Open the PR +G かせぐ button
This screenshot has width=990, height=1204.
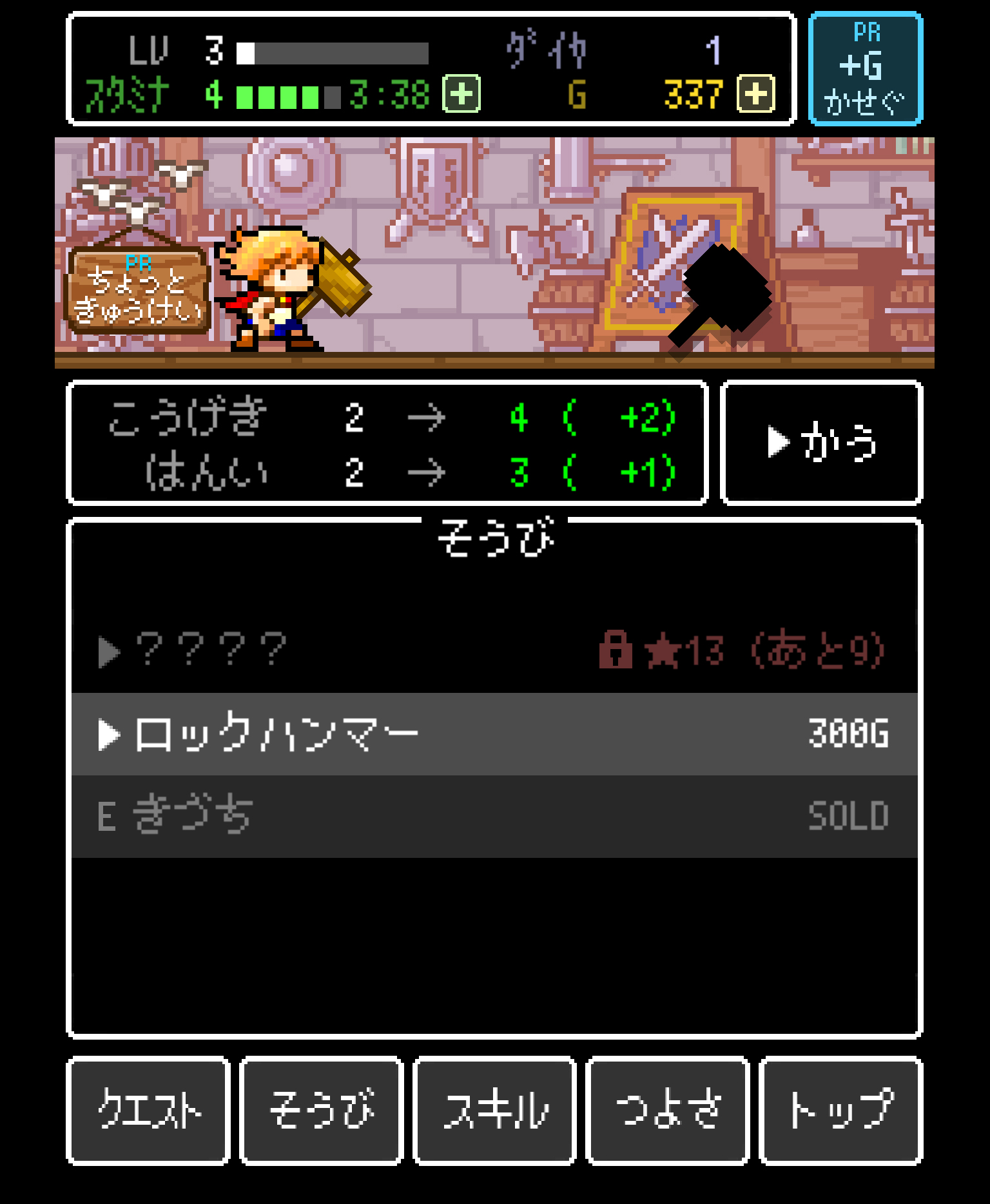tap(865, 68)
